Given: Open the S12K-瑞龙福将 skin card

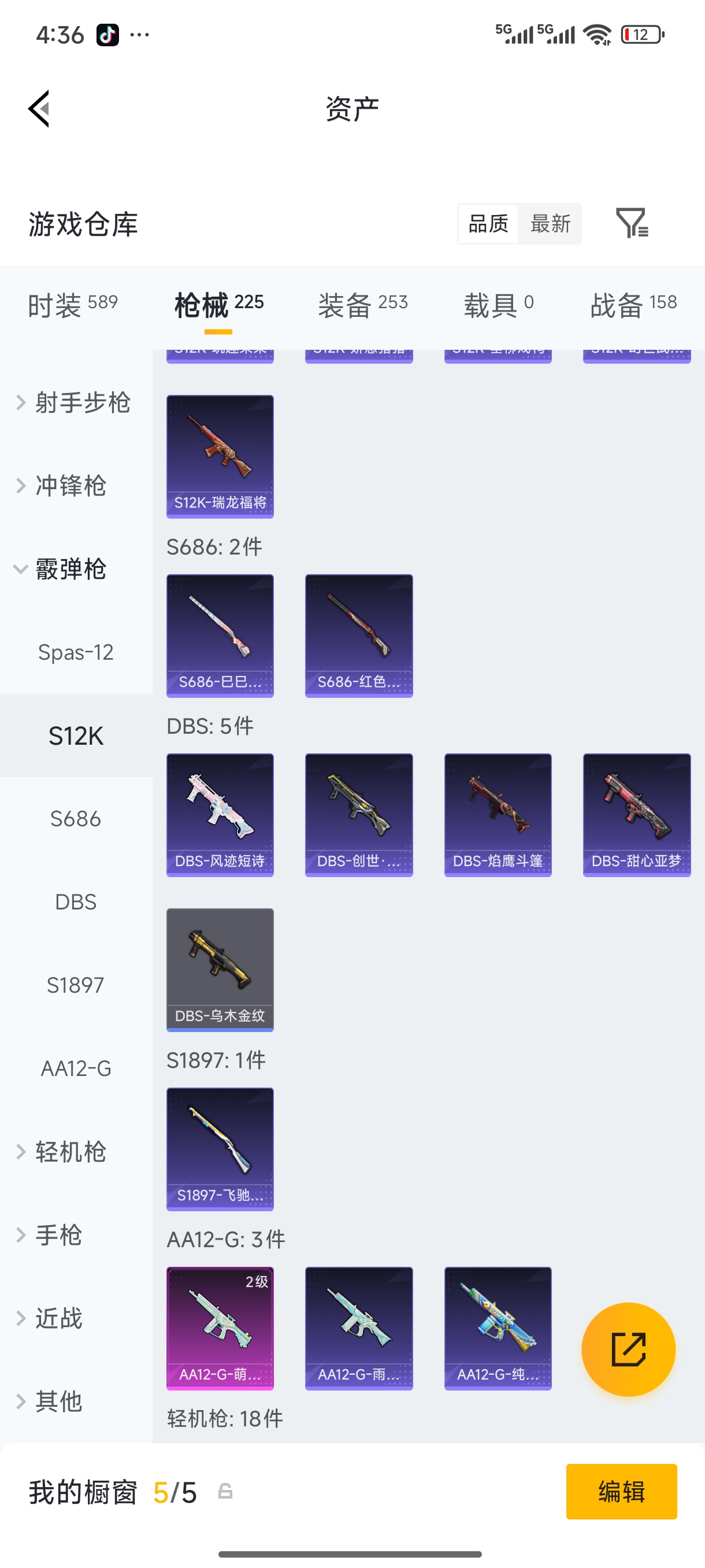Looking at the screenshot, I should 220,457.
